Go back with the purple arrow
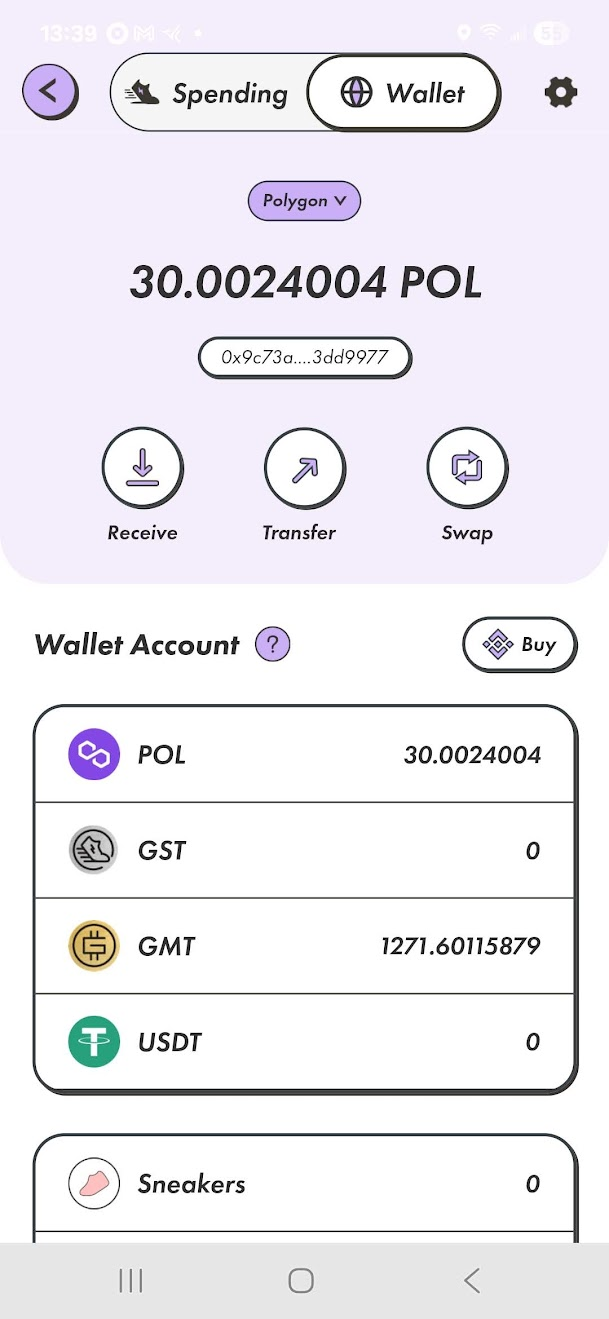Viewport: 609px width, 1319px height. coord(49,92)
